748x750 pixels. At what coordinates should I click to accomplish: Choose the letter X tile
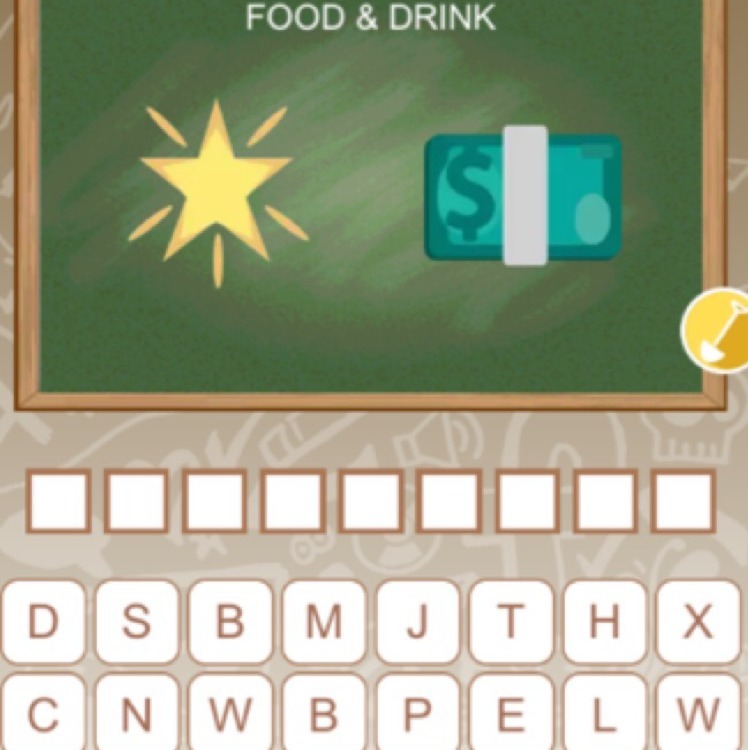point(697,622)
